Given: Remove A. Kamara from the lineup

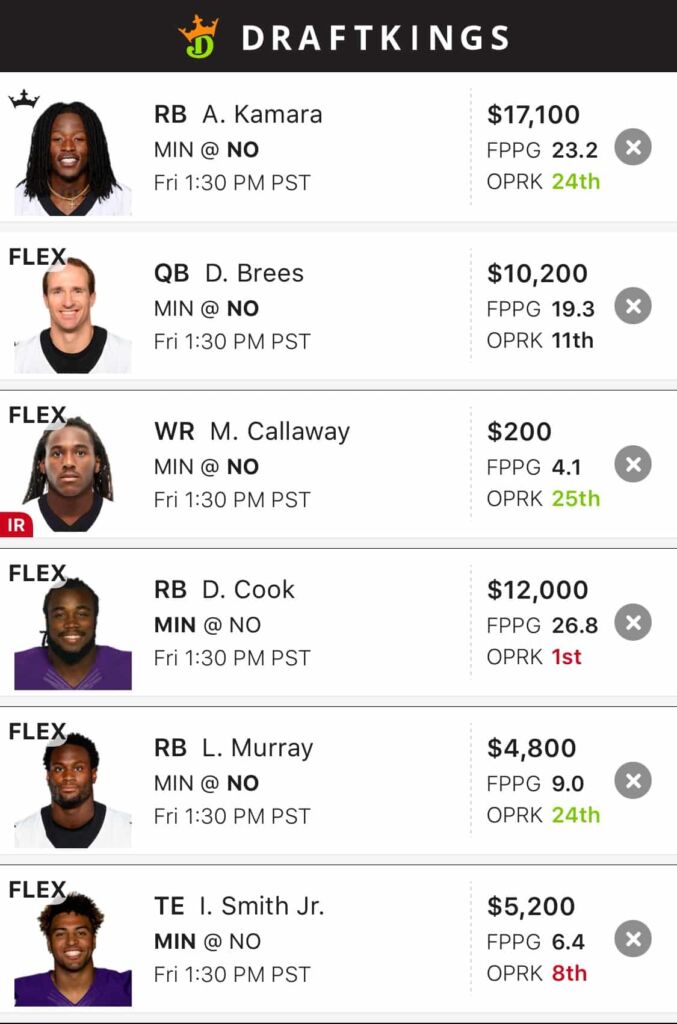Looking at the screenshot, I should 632,148.
